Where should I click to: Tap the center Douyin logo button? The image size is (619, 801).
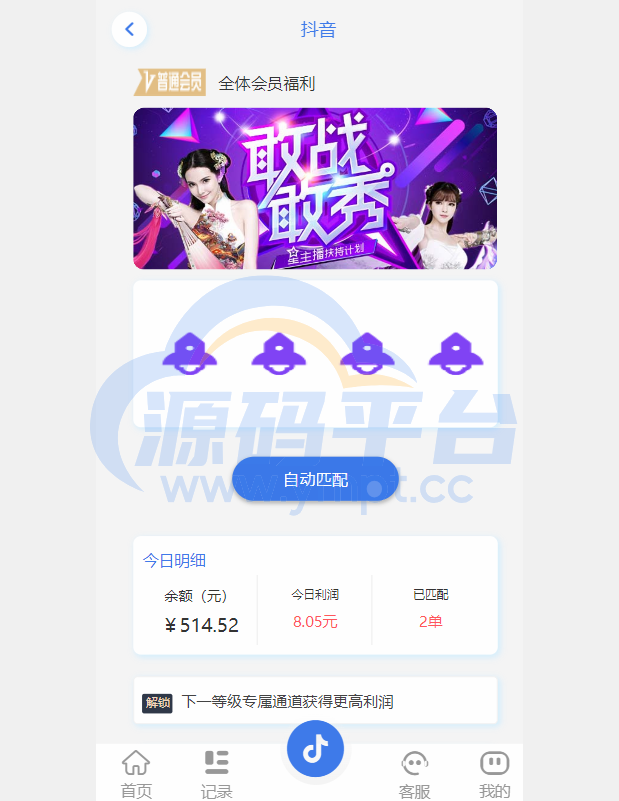[315, 748]
